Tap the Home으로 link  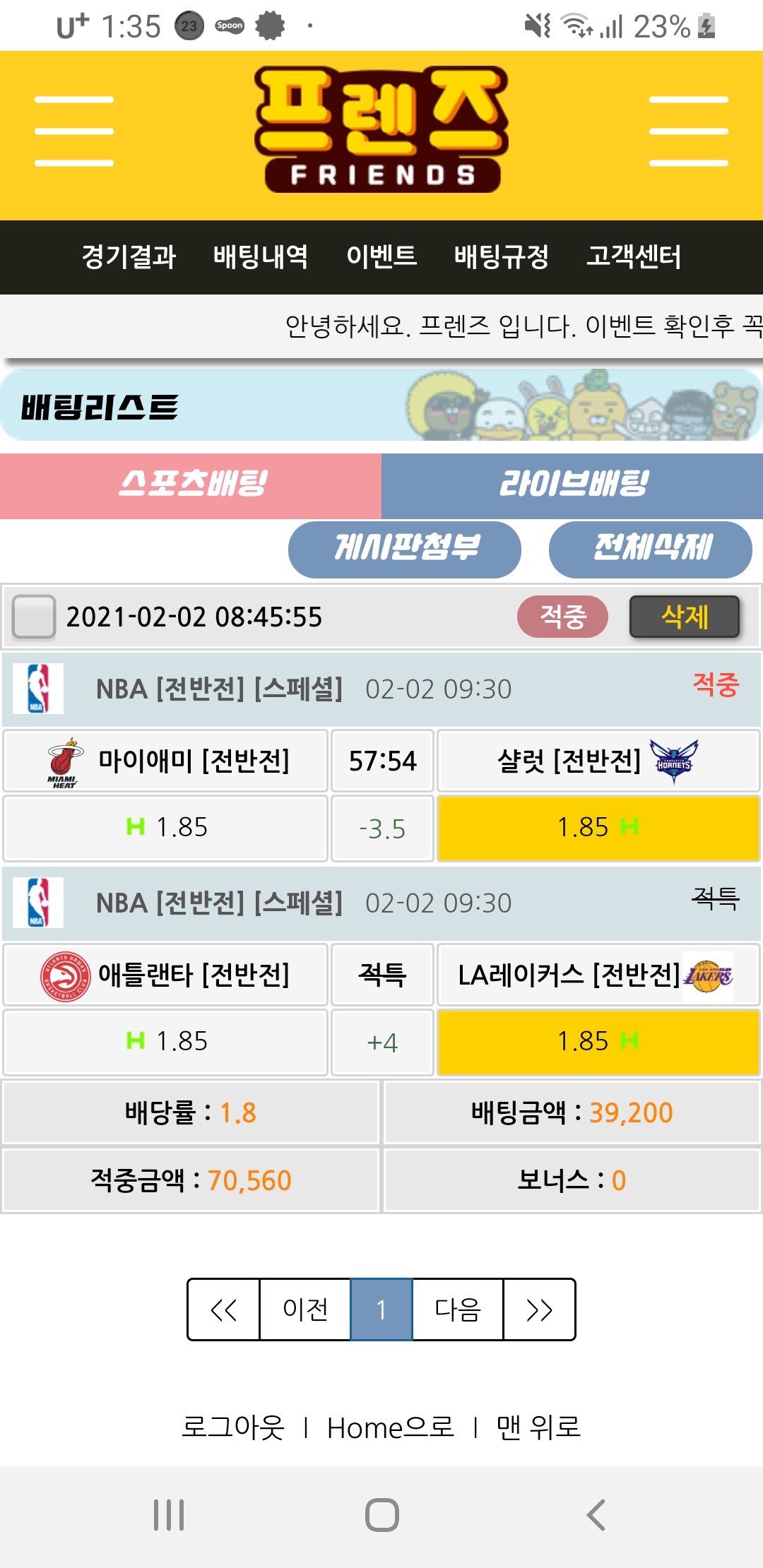pyautogui.click(x=390, y=1427)
